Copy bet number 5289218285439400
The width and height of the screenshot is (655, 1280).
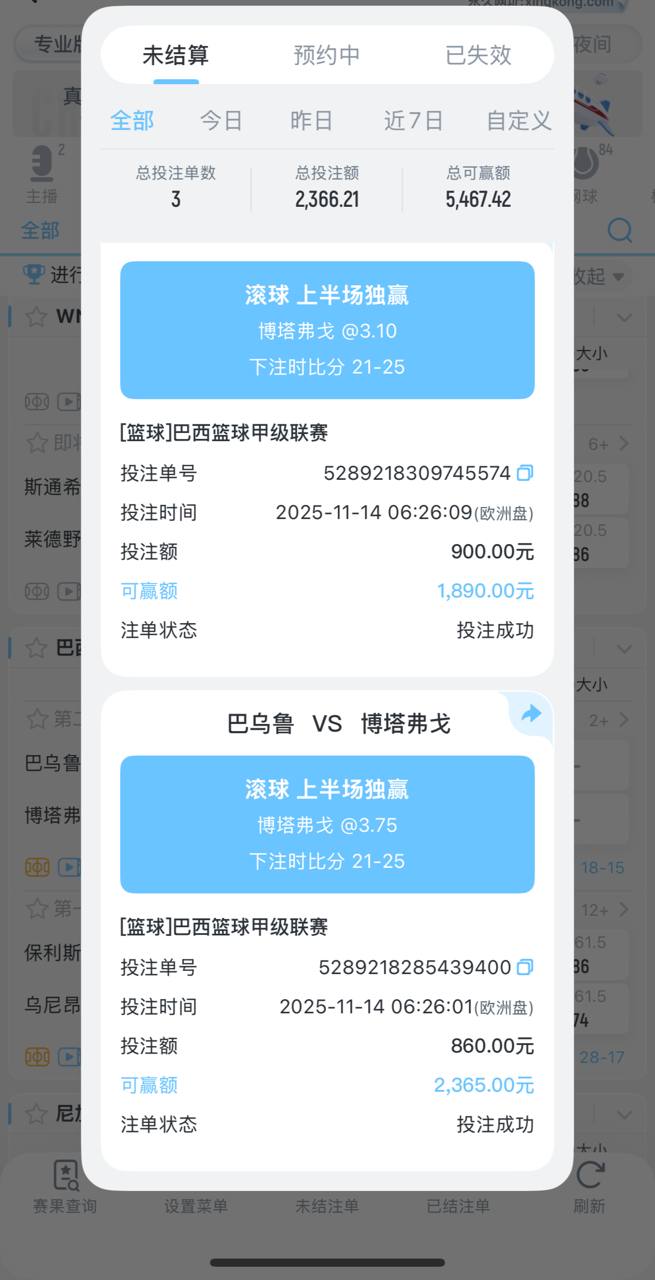tap(525, 967)
